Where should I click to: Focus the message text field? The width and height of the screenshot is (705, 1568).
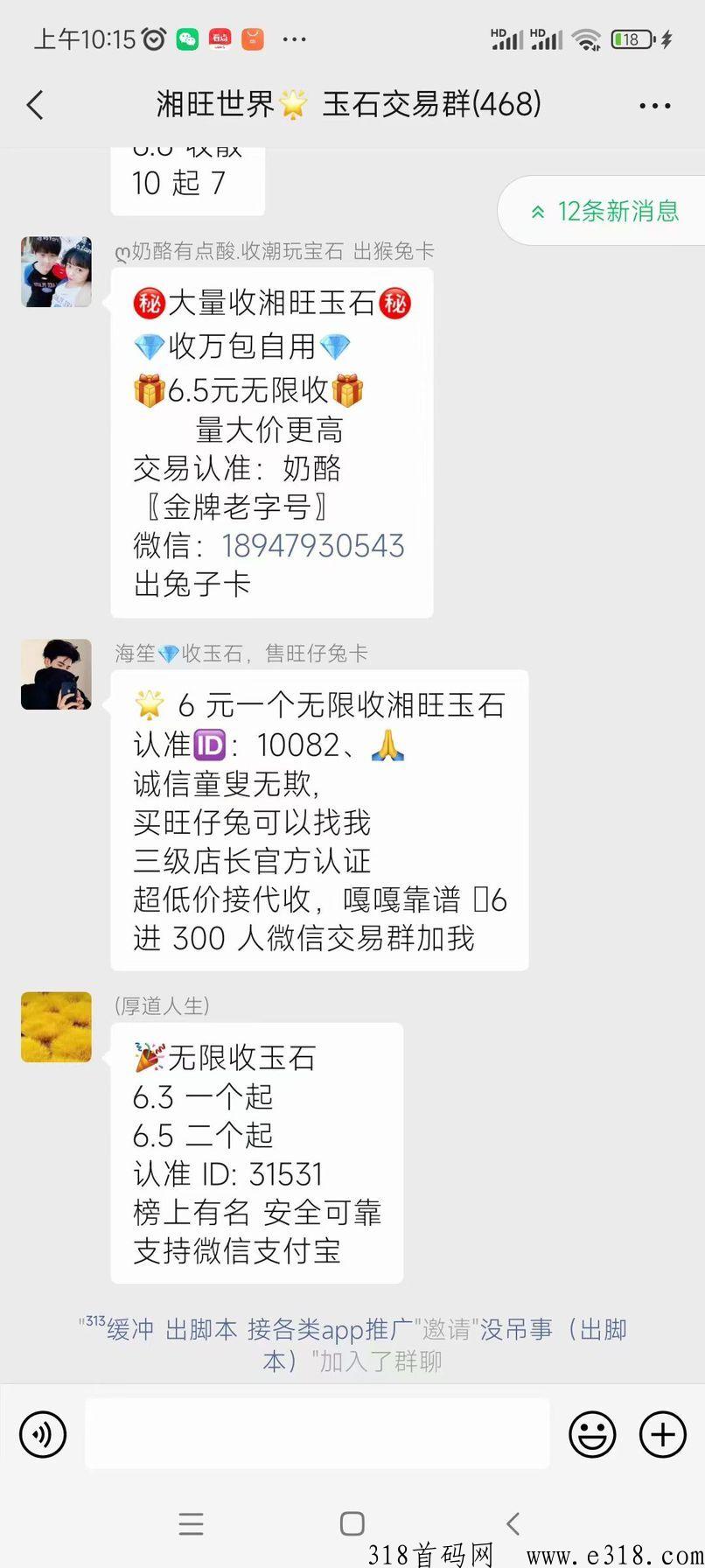317,1434
